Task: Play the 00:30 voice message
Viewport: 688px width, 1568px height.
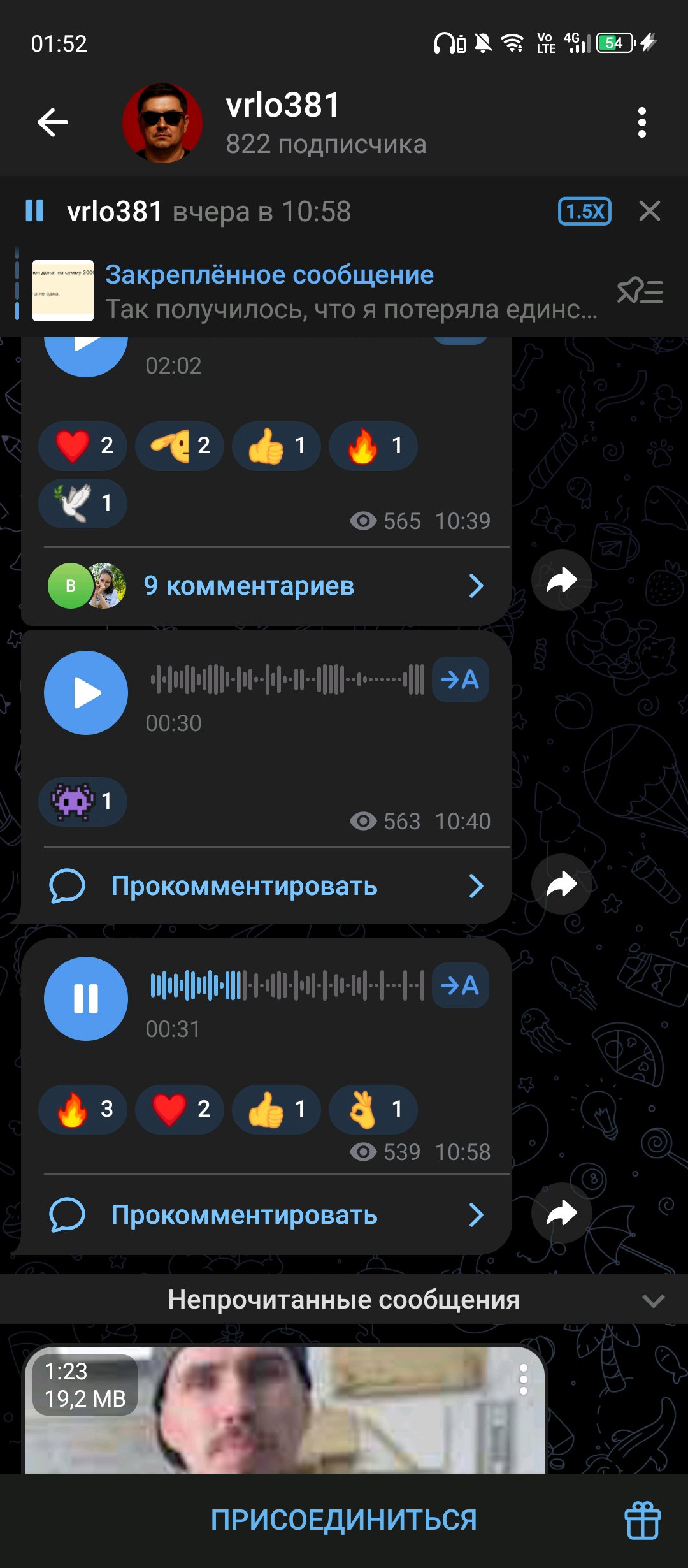Action: pyautogui.click(x=86, y=693)
